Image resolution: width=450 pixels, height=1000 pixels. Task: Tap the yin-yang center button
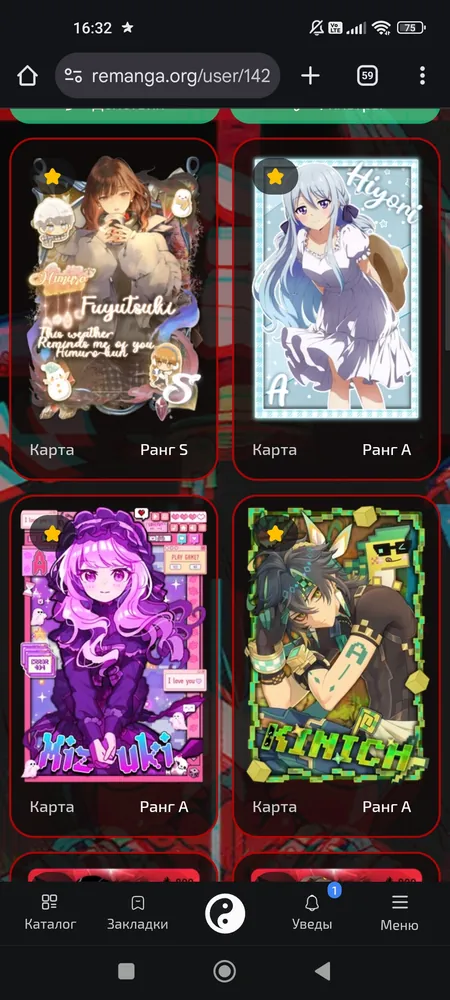click(225, 913)
